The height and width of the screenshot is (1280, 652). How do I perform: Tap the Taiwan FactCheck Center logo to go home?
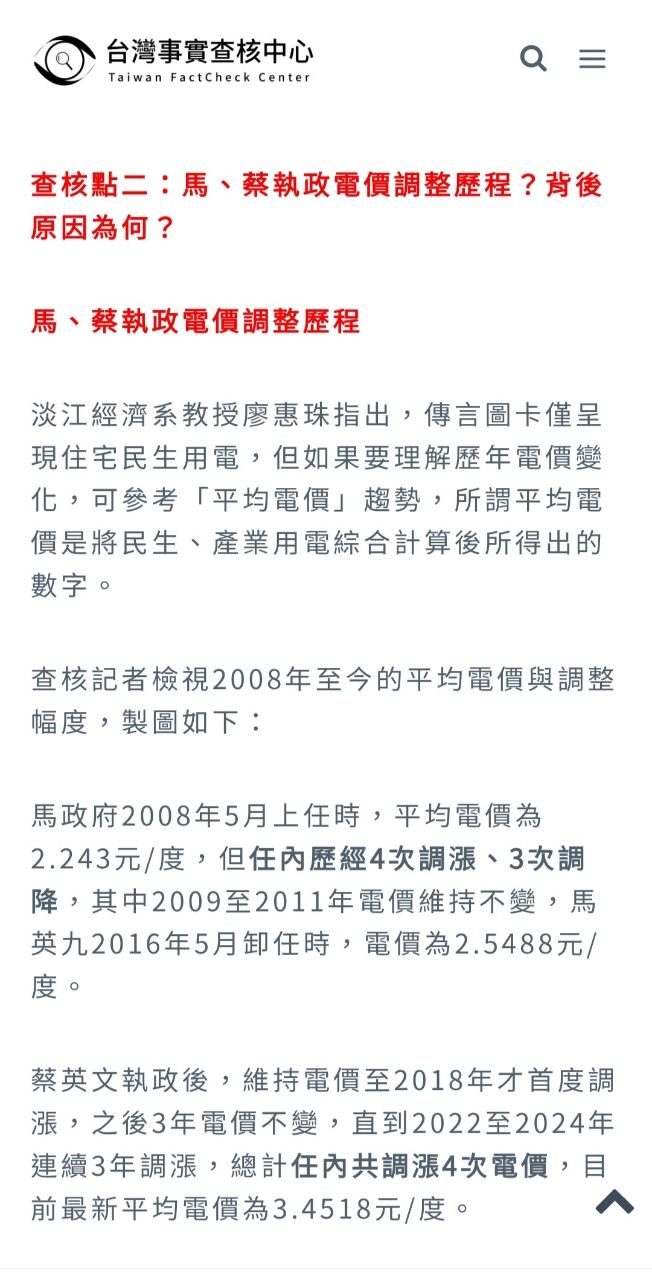pyautogui.click(x=173, y=60)
